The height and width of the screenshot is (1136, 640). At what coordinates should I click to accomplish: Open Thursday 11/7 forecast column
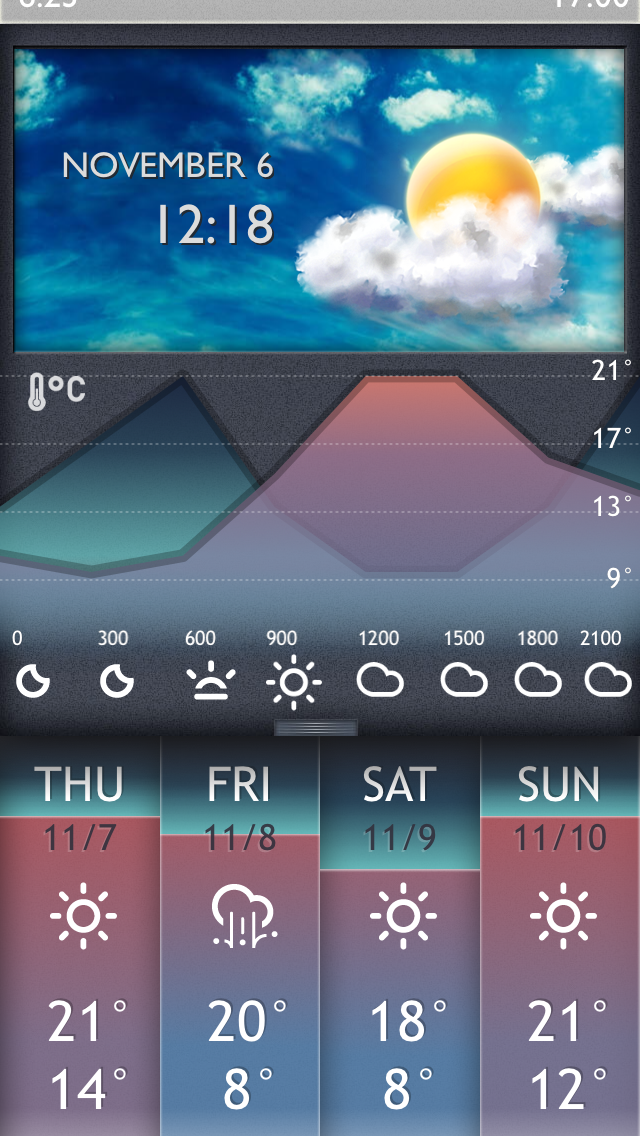[80, 936]
